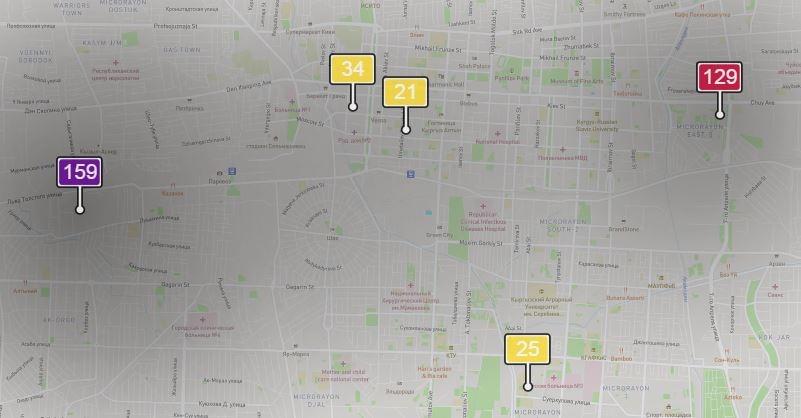Viewport: 801px width, 418px height.
Task: View details for the 21 marker
Action: 405,93
